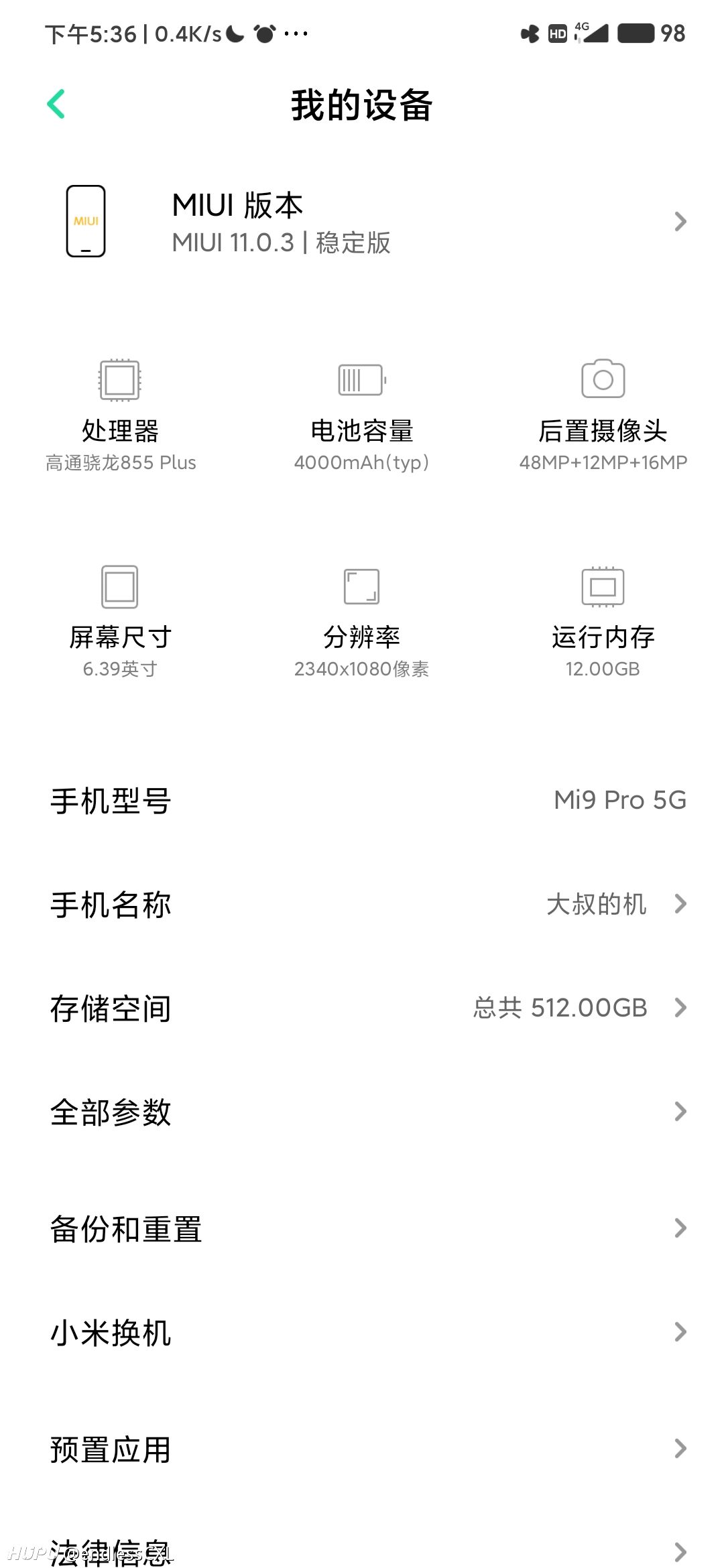The image size is (724, 1568).
Task: Go back using the green arrow
Action: click(56, 104)
